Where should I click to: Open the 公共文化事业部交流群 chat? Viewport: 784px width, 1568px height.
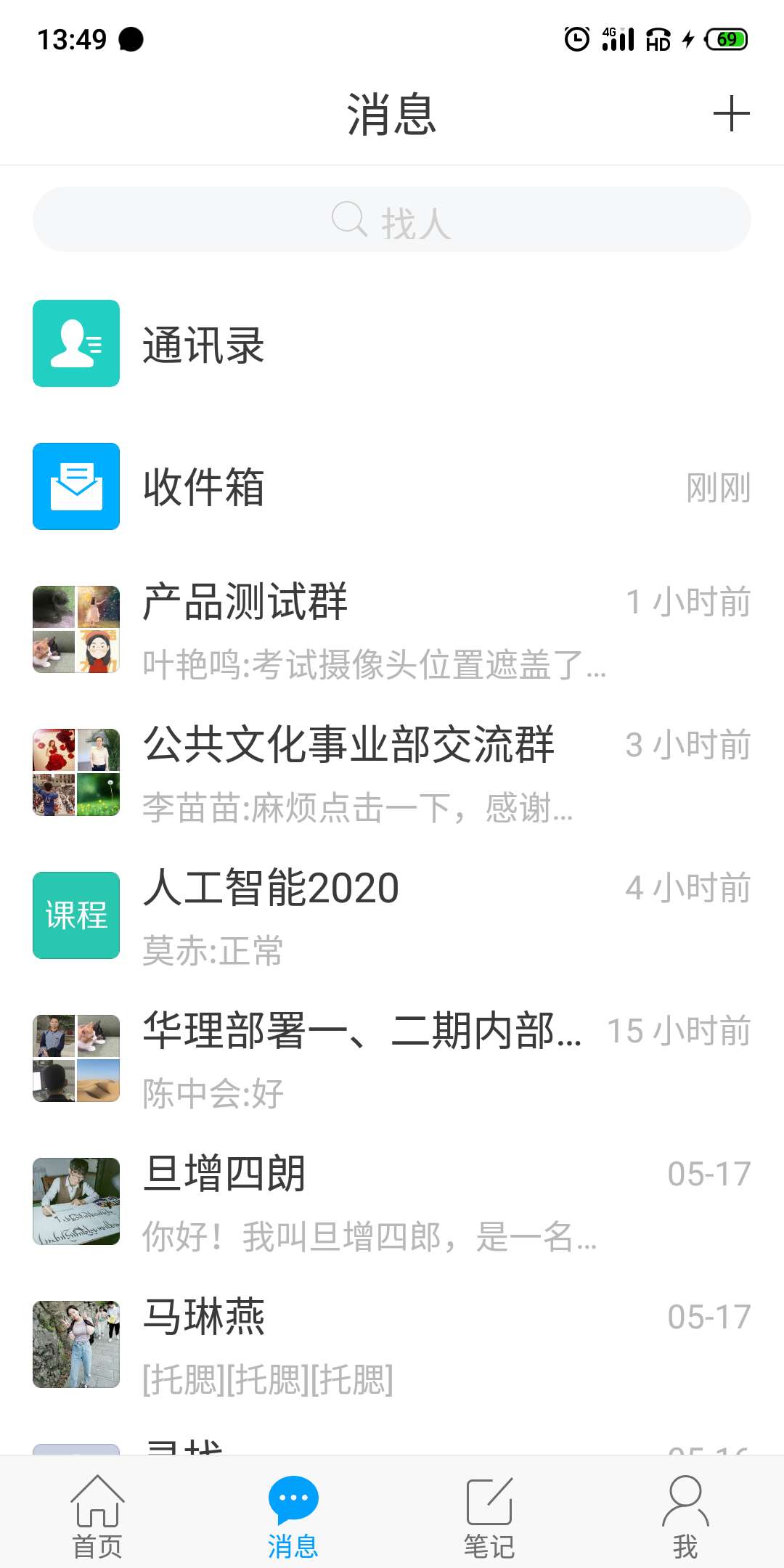click(x=392, y=773)
